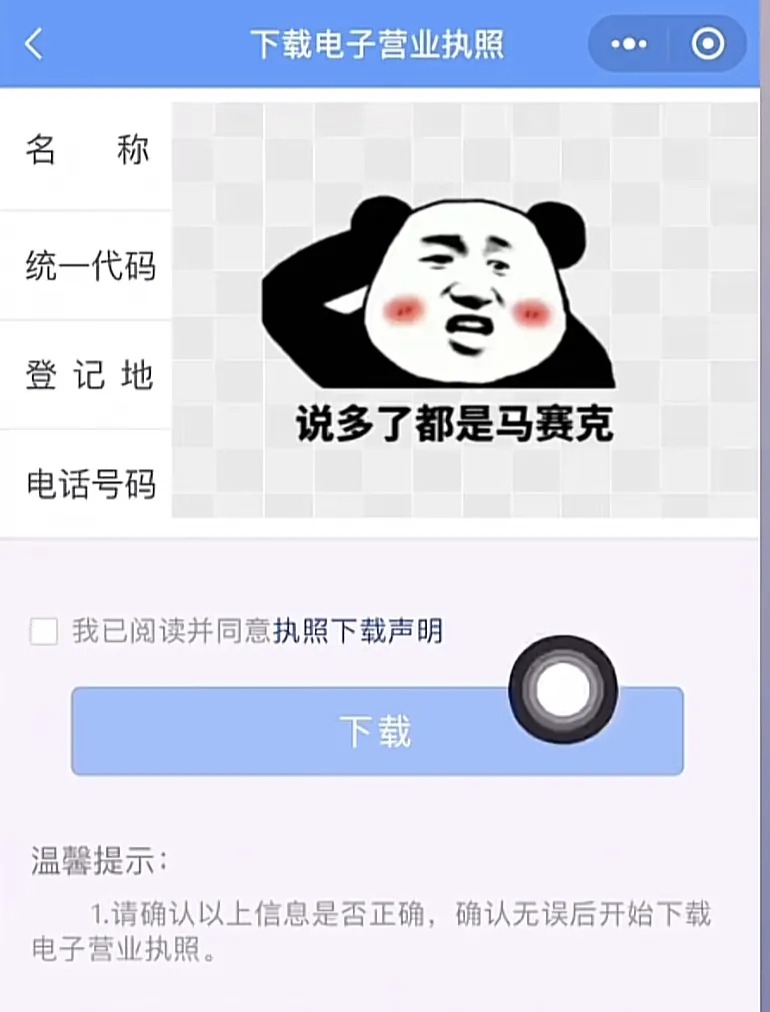This screenshot has height=1012, width=770.
Task: Go back using the header arrow
Action: [35, 45]
